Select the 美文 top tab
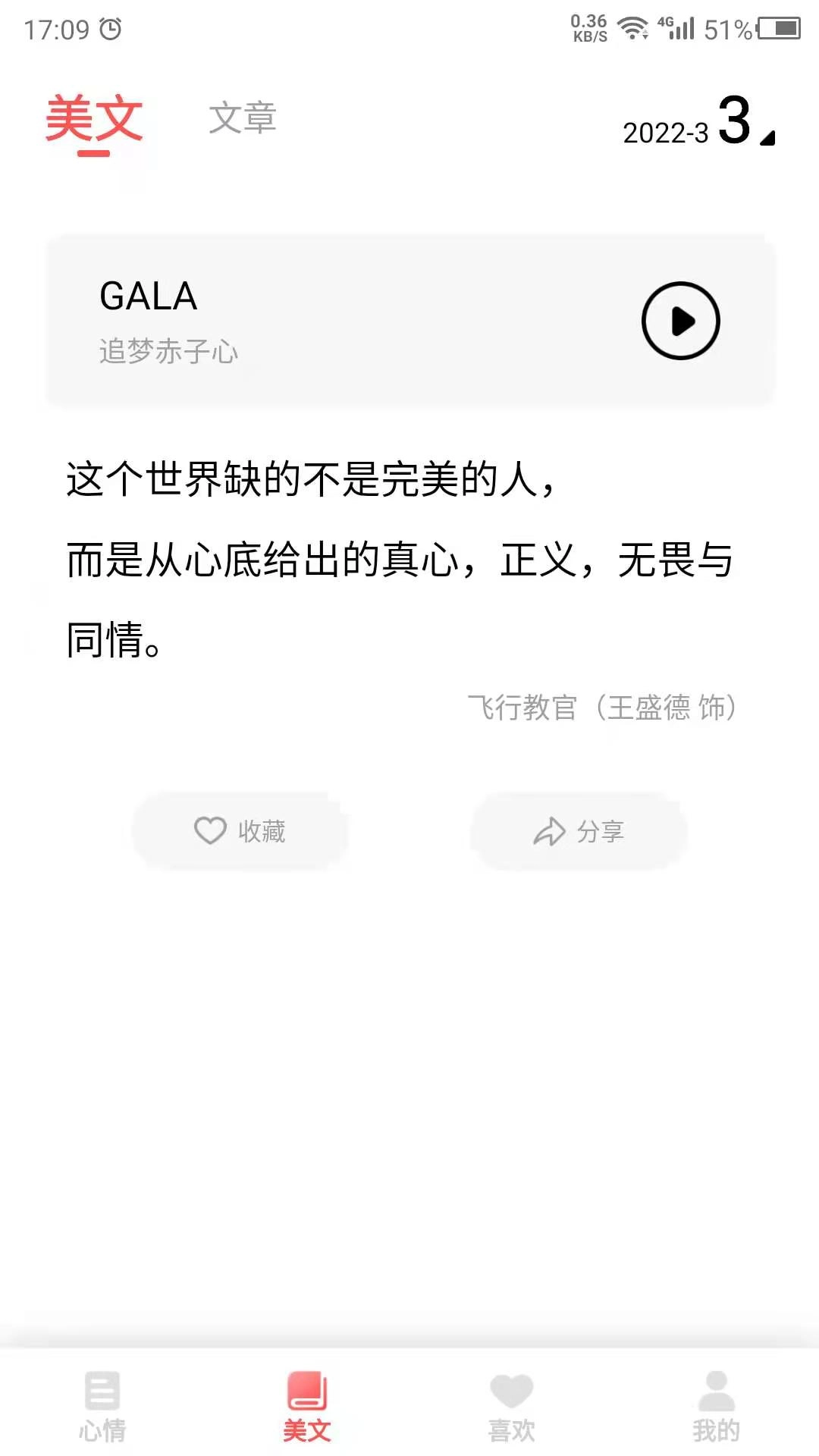819x1456 pixels. [x=94, y=120]
